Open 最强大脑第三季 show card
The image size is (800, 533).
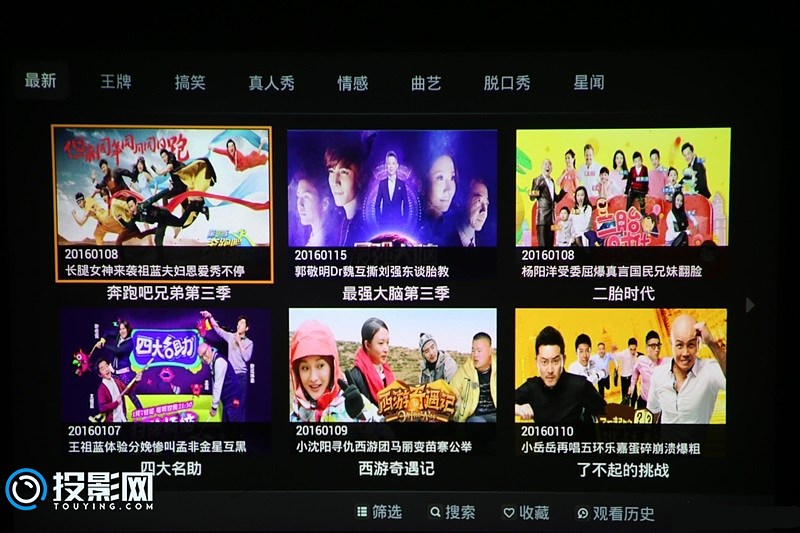(392, 205)
